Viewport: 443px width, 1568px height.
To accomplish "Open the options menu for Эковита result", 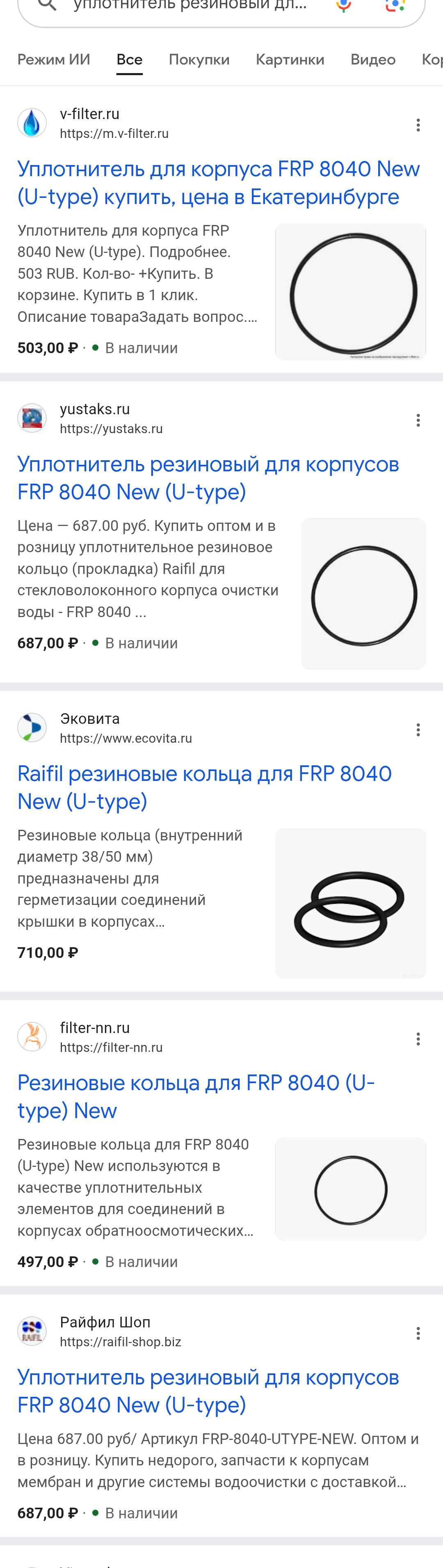I will click(x=418, y=730).
